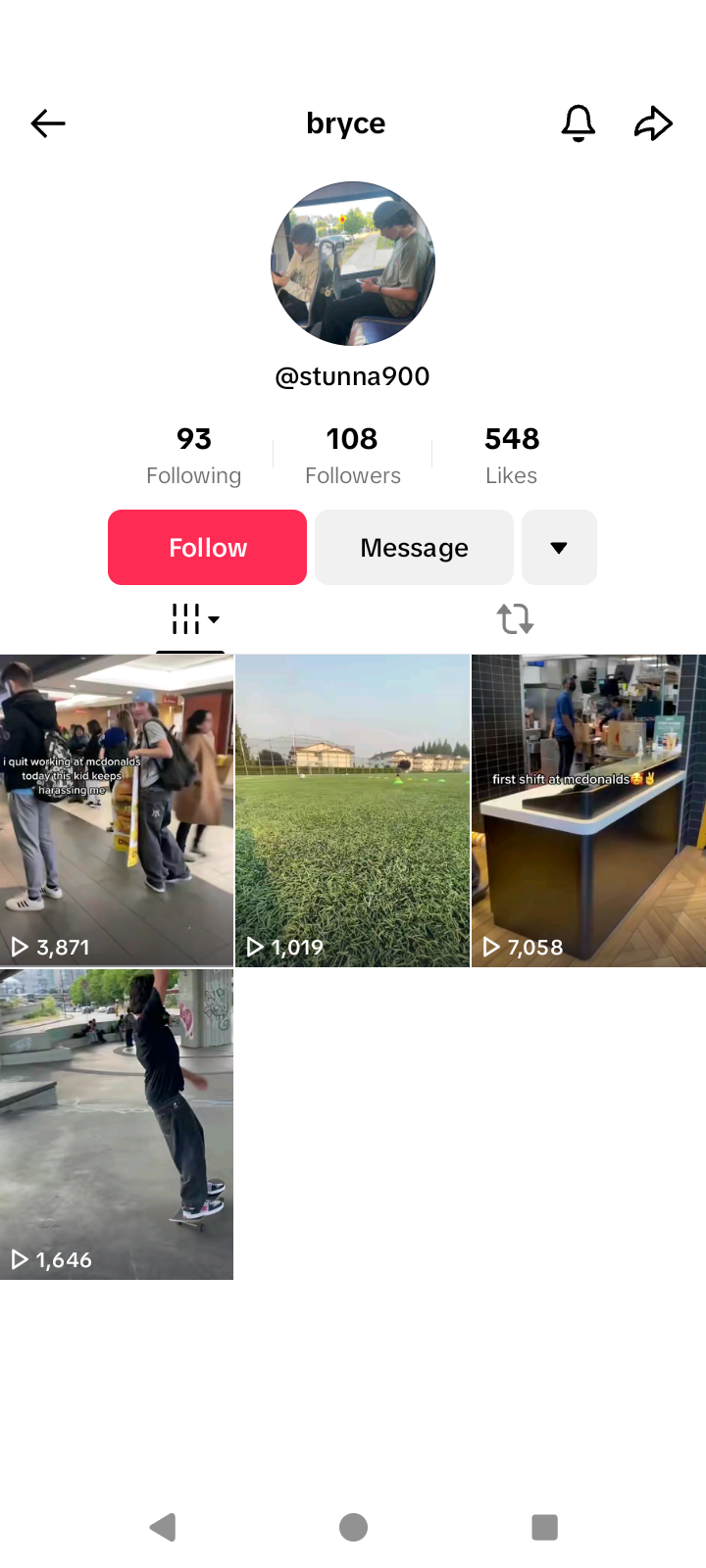This screenshot has height=1568, width=706.
Task: Watch the first shift at mcdonalds video
Action: (x=588, y=810)
